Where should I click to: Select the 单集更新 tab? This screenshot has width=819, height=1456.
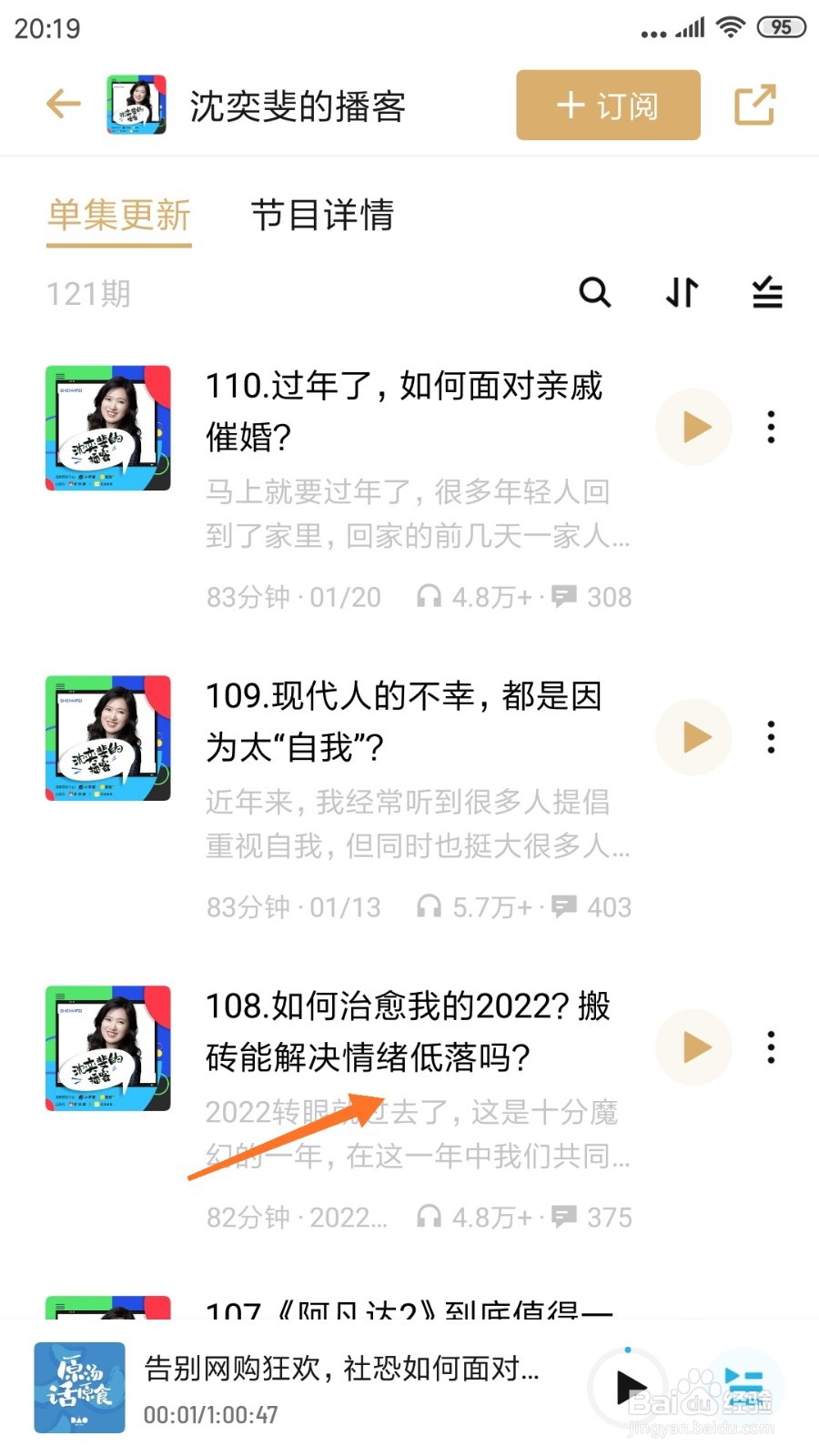[119, 216]
